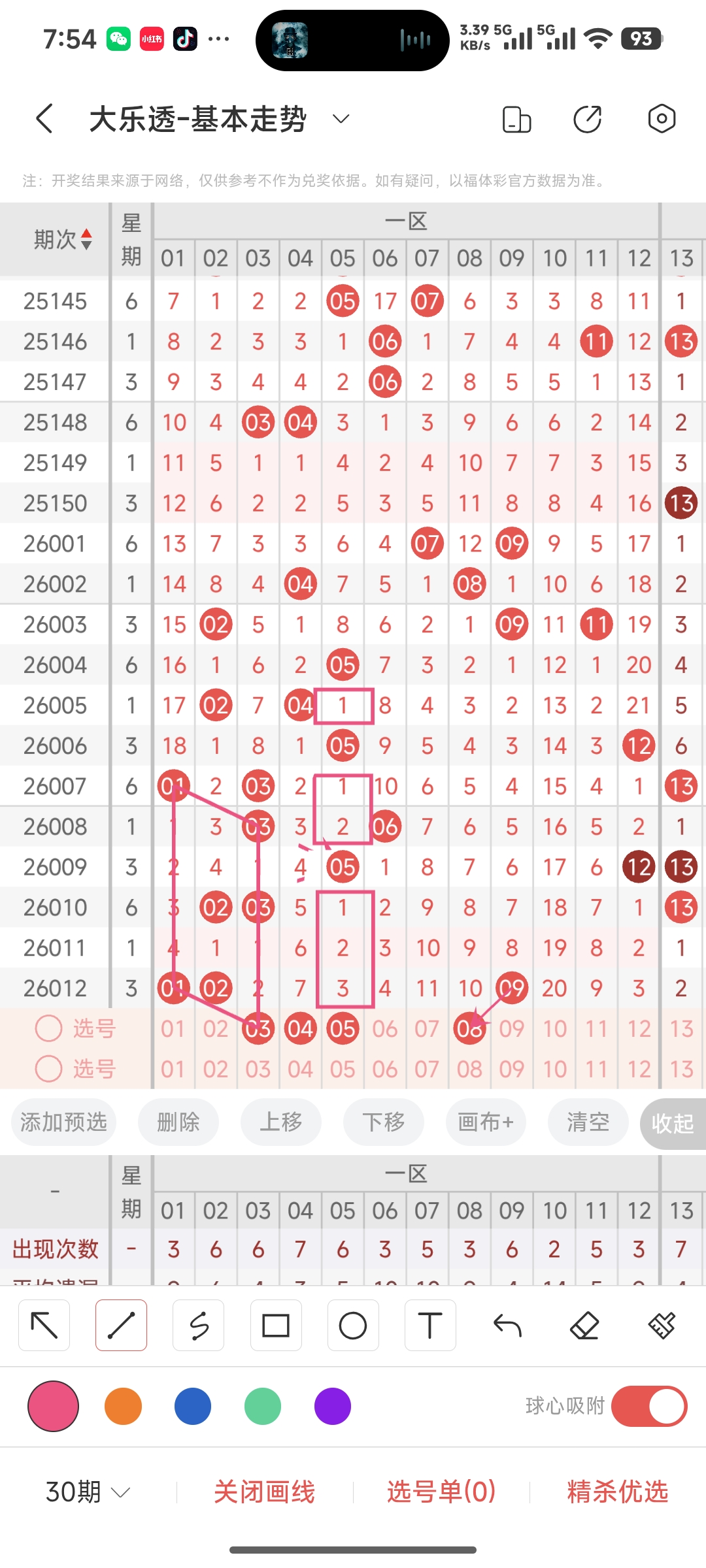Open the screen orientation switch icon

click(x=516, y=120)
